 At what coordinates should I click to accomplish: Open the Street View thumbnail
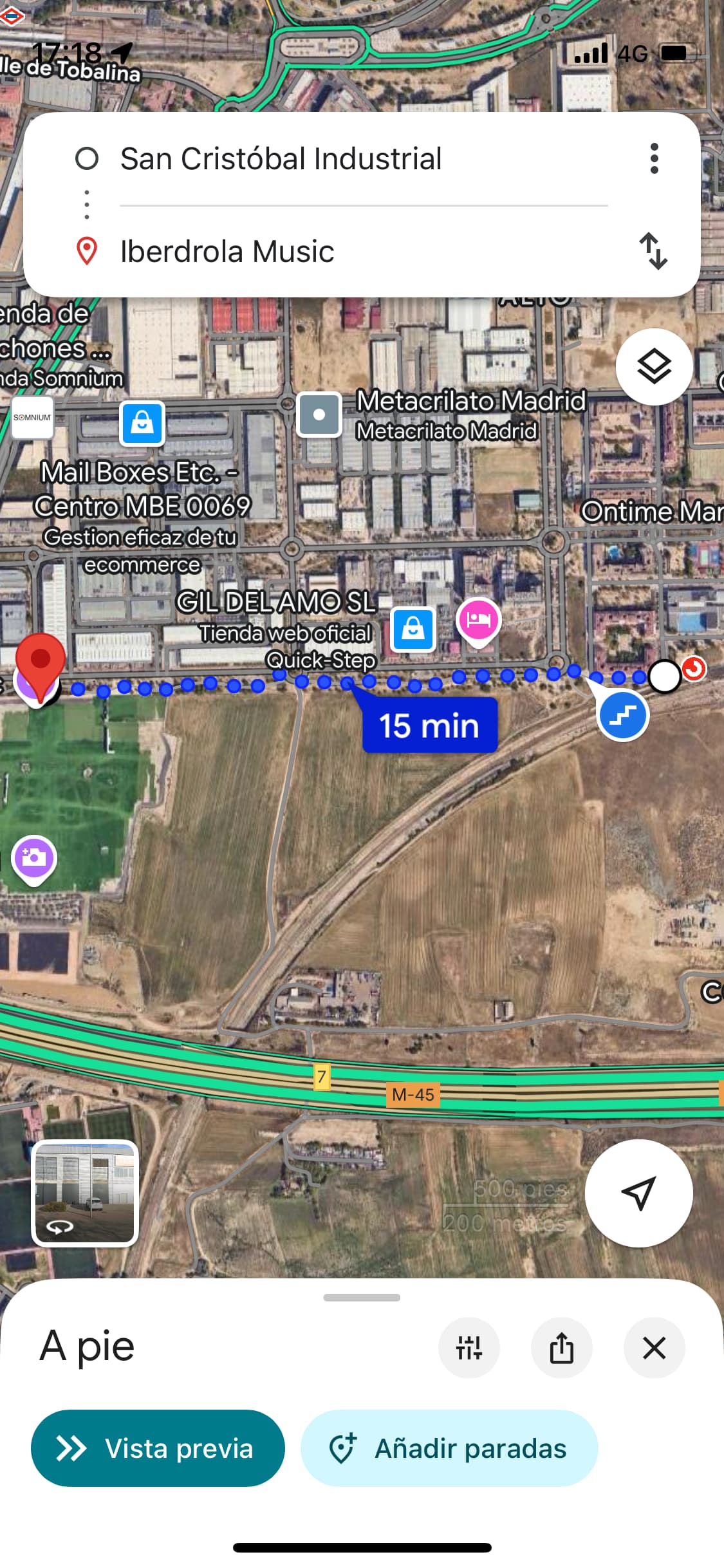[x=85, y=1193]
